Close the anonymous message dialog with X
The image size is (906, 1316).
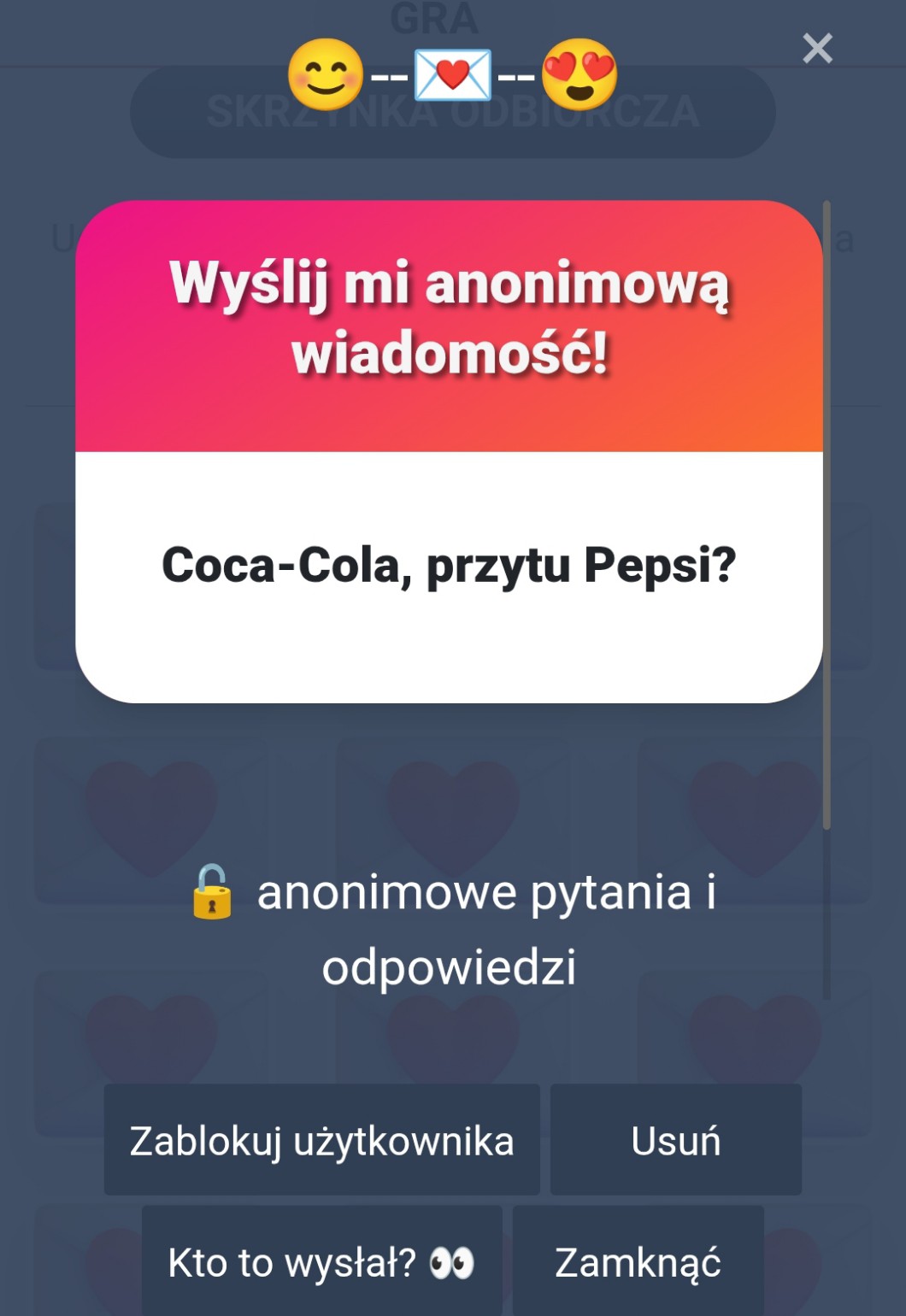pos(817,49)
